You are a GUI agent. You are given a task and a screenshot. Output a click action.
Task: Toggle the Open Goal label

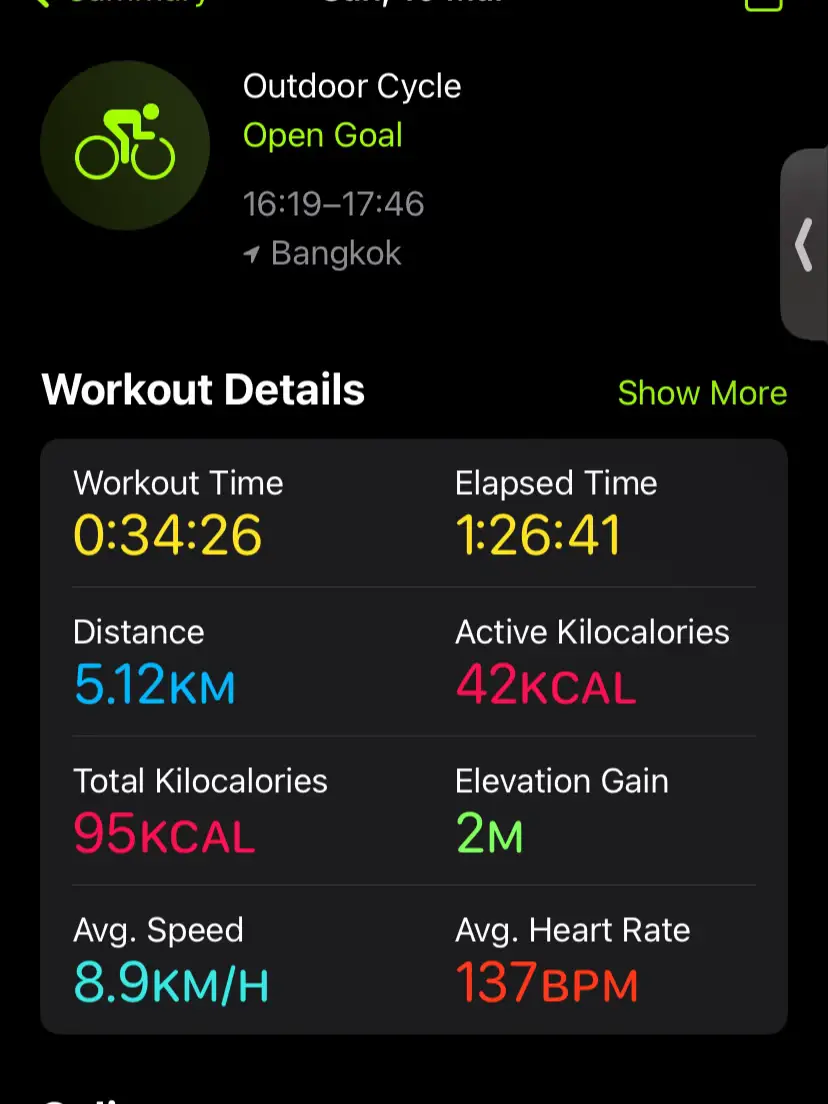[x=322, y=135]
